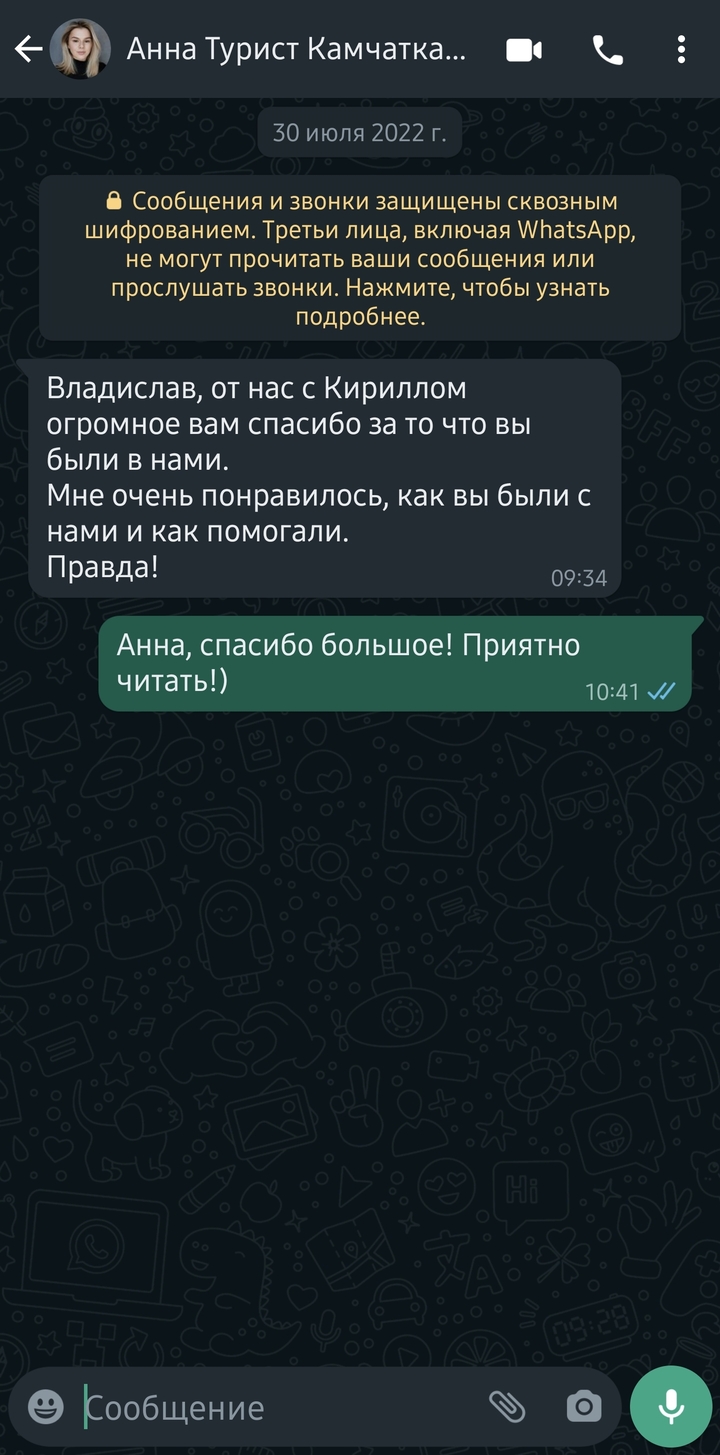Open Анна Турист Камчатка contact info
720x1455 pixels.
tap(296, 49)
